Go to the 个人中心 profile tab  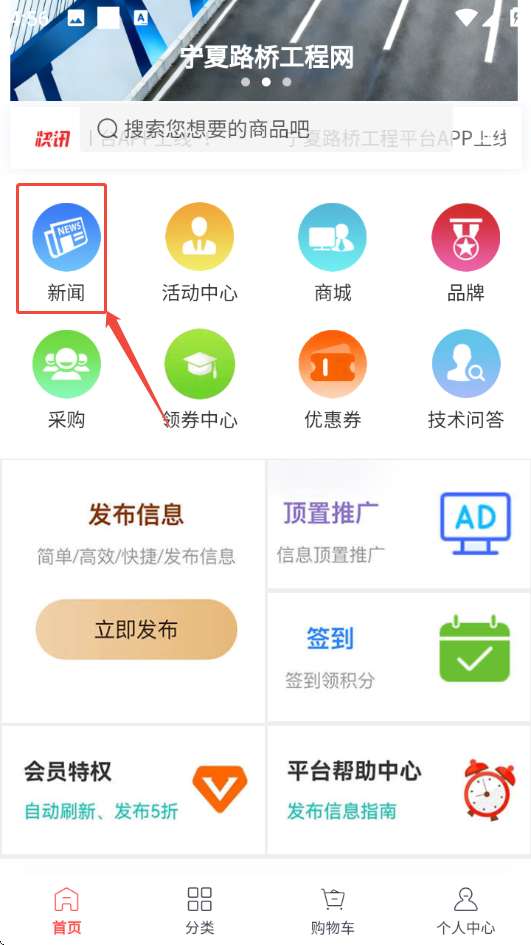(x=465, y=910)
